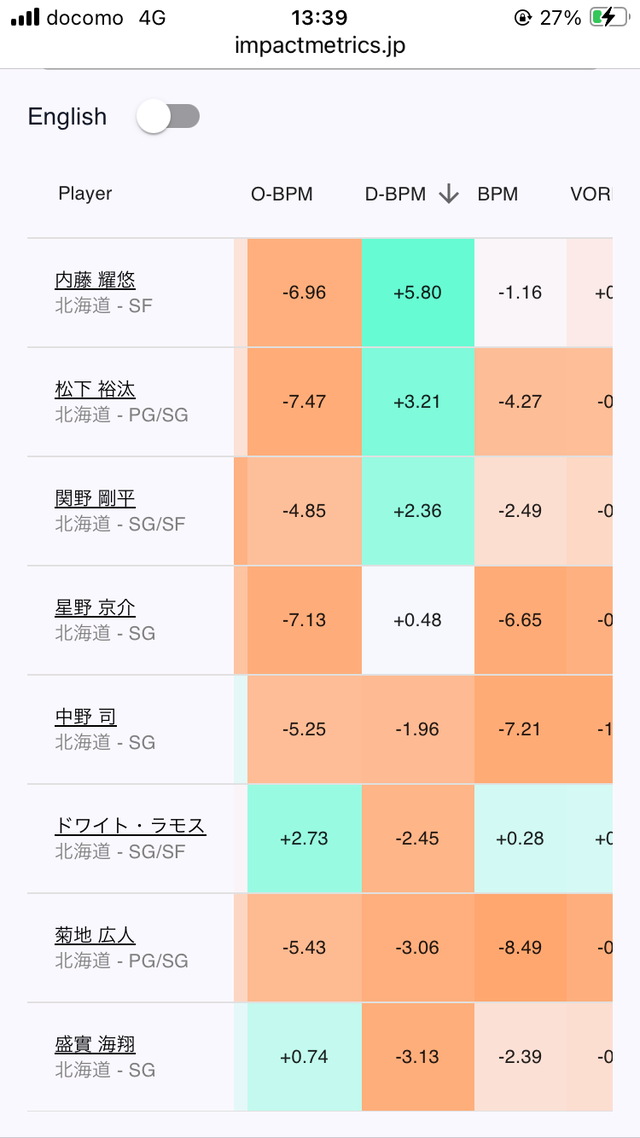Reverse the D-BPM column sort
The height and width of the screenshot is (1138, 640).
point(411,195)
